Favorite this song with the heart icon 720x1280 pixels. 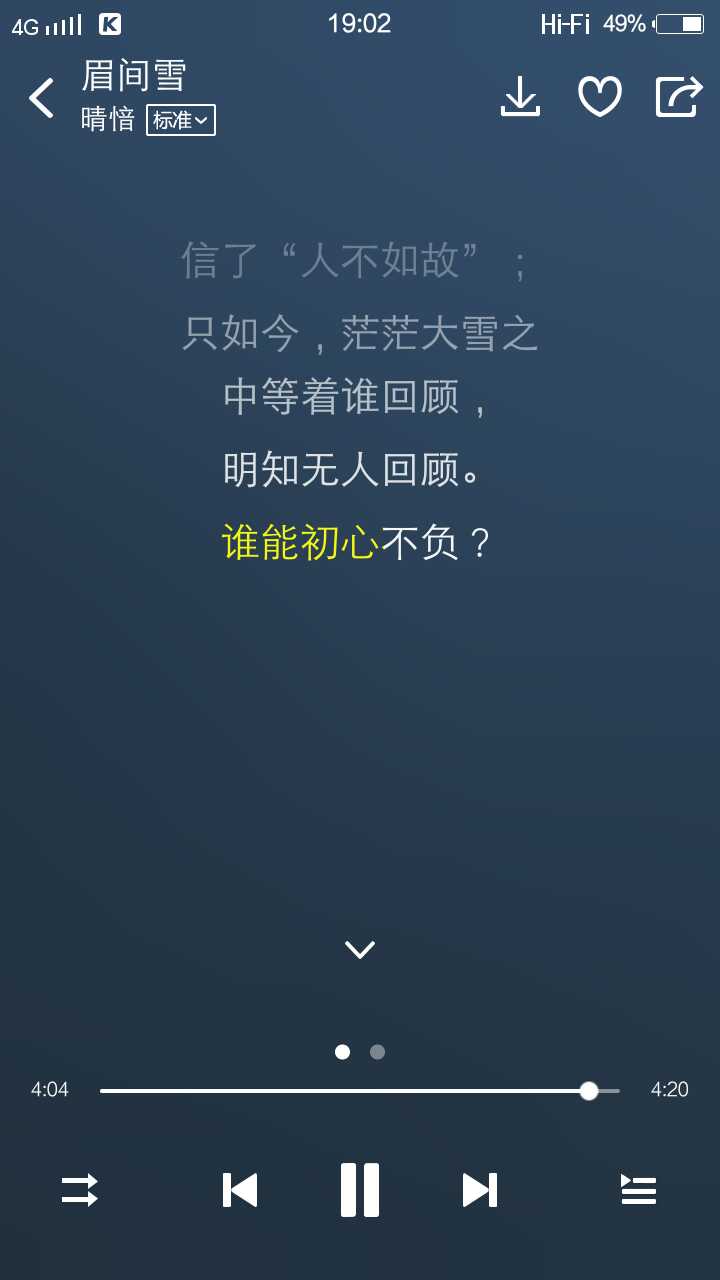tap(600, 97)
